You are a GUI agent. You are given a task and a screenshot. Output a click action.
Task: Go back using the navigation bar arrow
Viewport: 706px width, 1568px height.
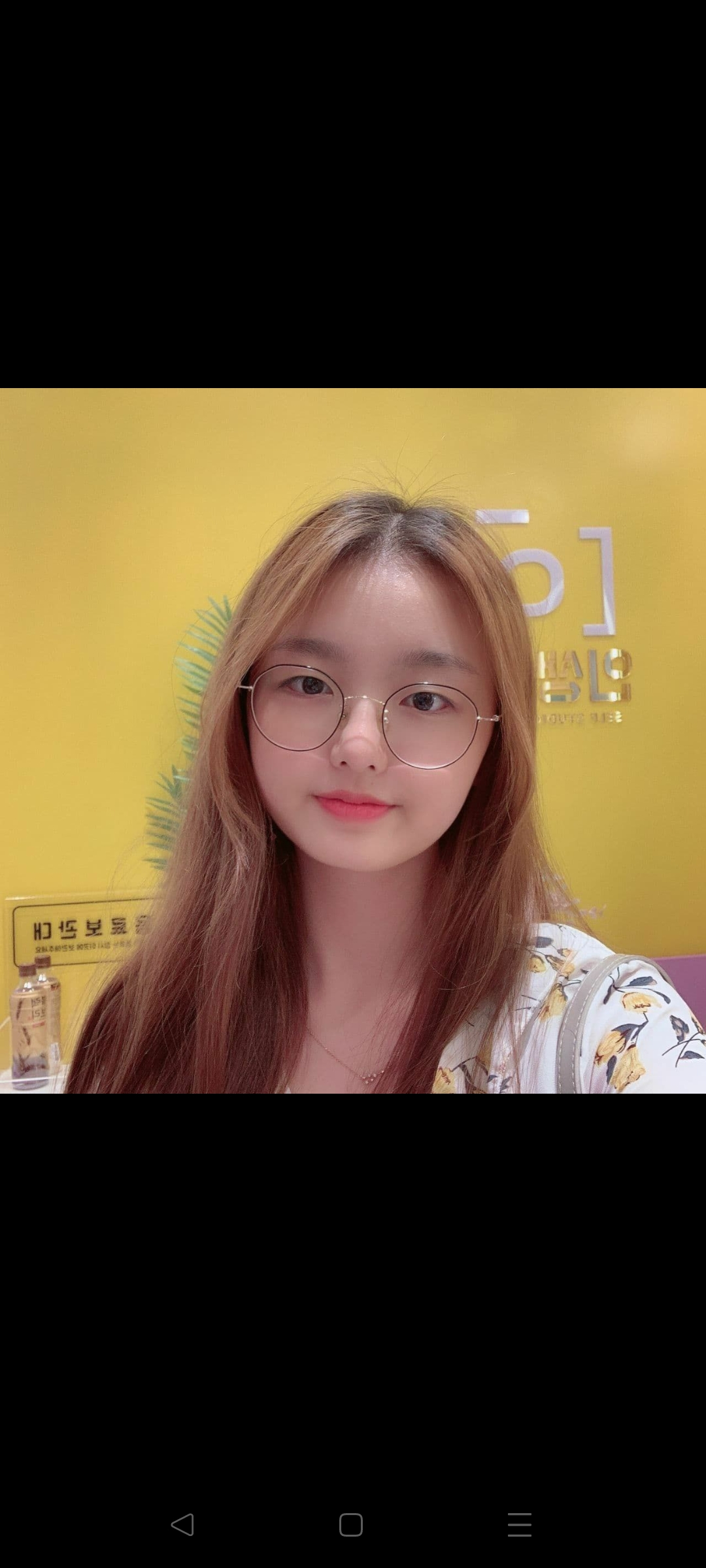[x=182, y=1525]
